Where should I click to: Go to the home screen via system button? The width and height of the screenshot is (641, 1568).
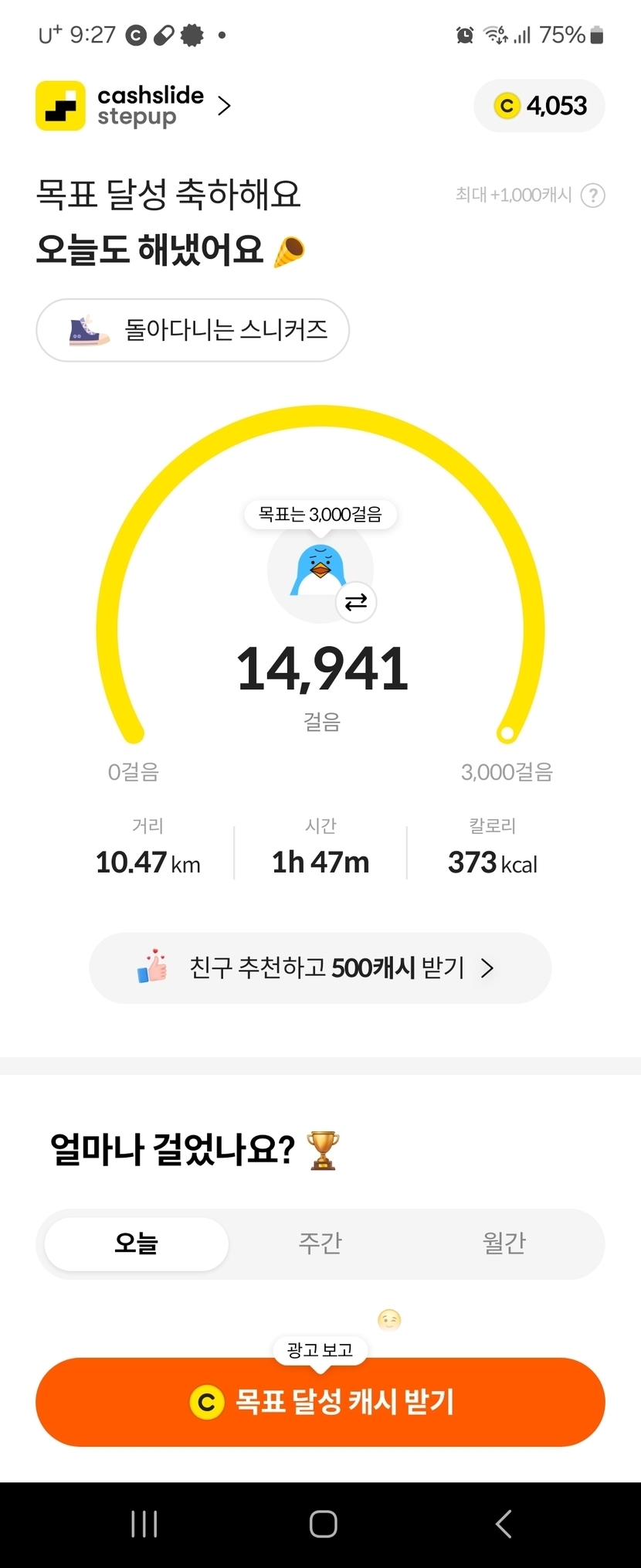(323, 1524)
